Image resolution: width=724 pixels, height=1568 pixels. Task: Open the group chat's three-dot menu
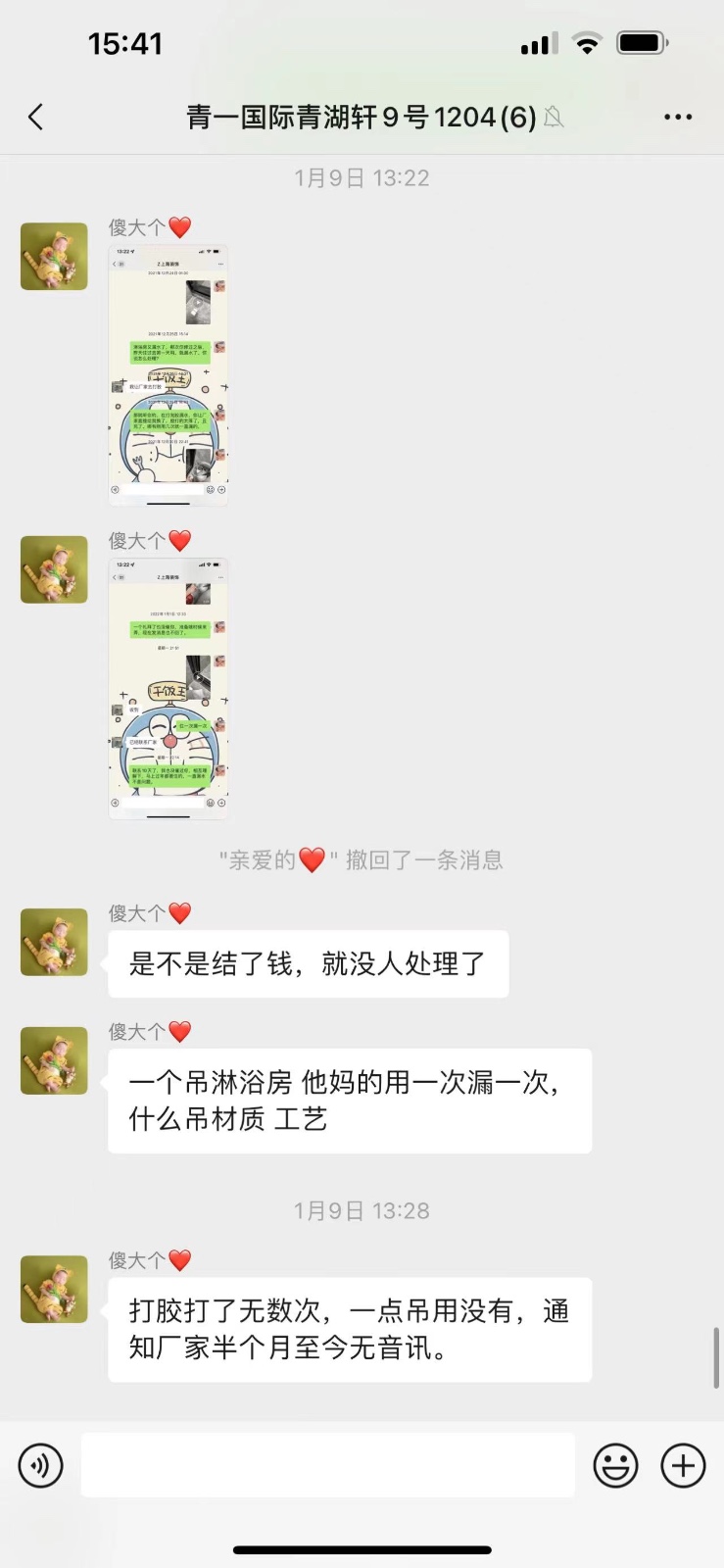[x=677, y=118]
